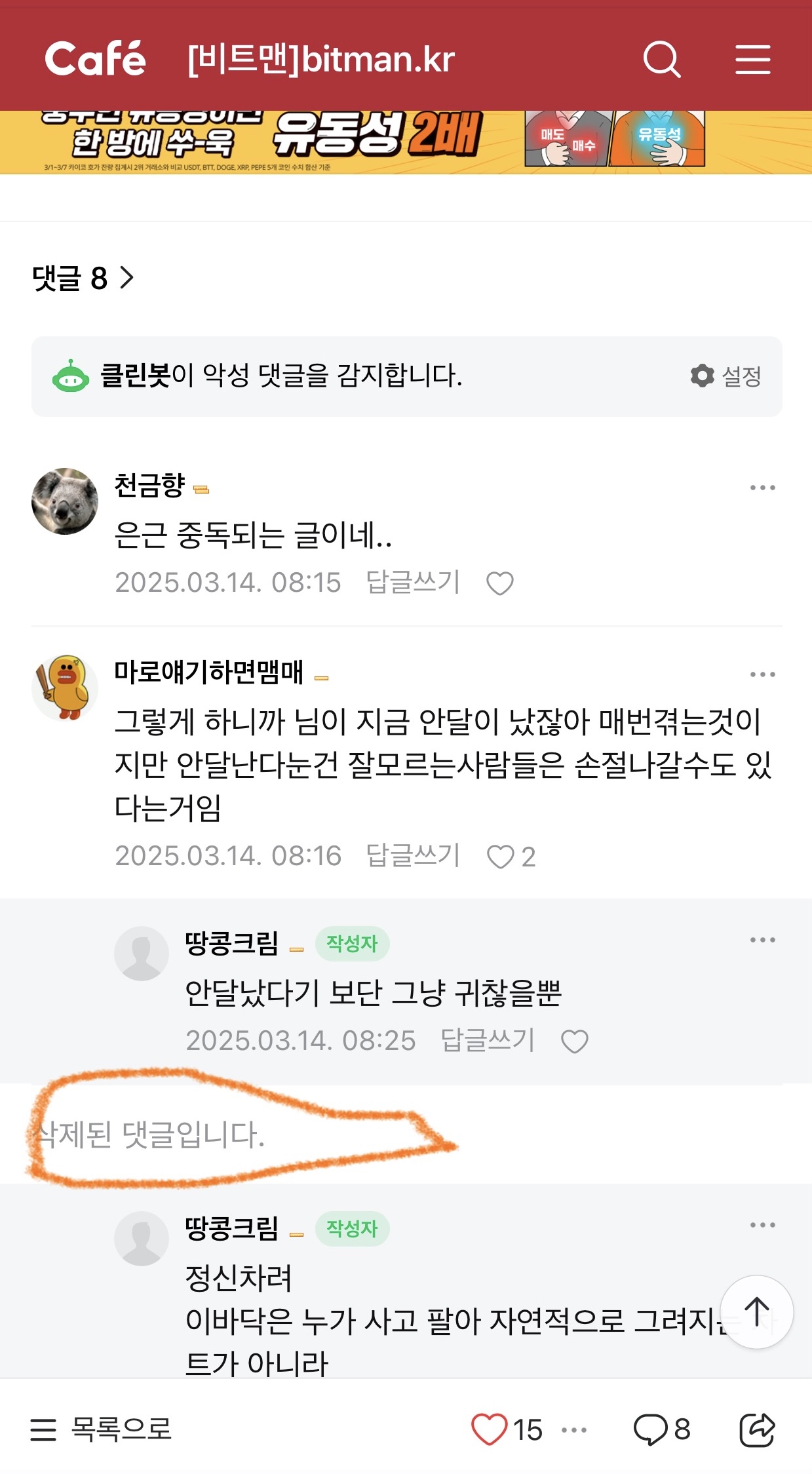Go back to list via 목록으로
Viewport: 812px width, 1474px height.
click(x=102, y=1429)
